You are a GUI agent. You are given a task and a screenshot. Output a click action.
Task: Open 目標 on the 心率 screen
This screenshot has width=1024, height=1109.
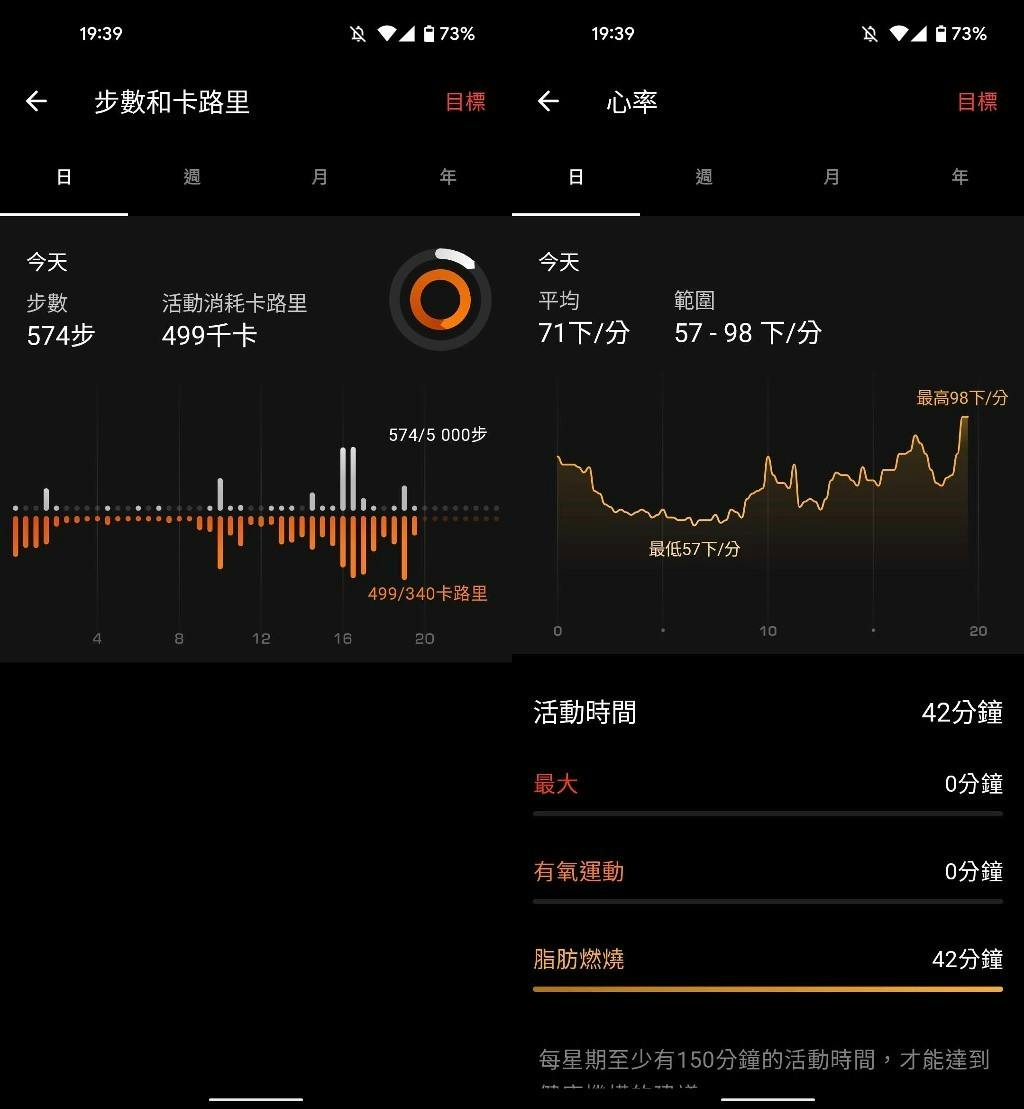[977, 101]
